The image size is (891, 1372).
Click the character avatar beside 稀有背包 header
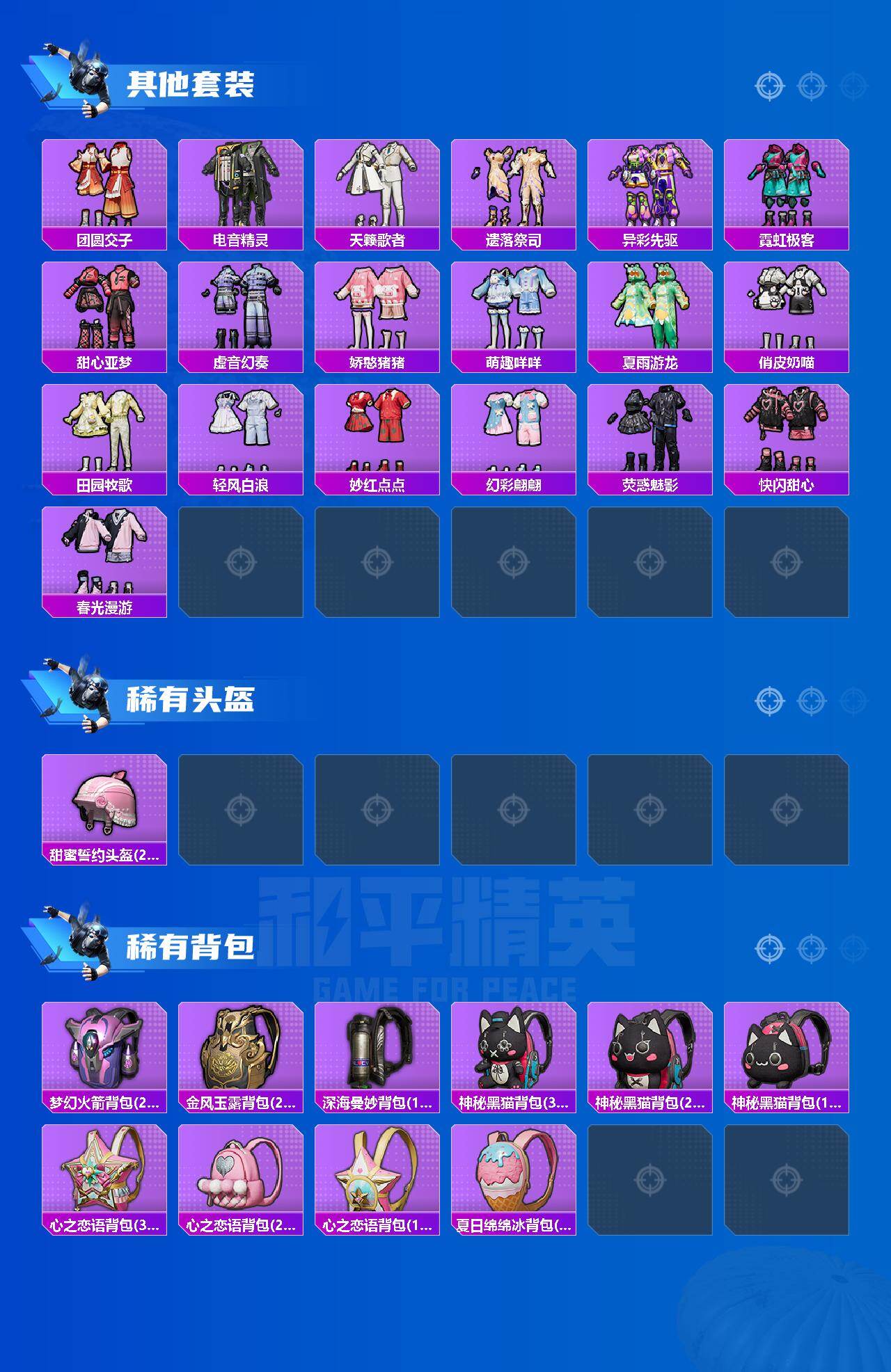84,946
